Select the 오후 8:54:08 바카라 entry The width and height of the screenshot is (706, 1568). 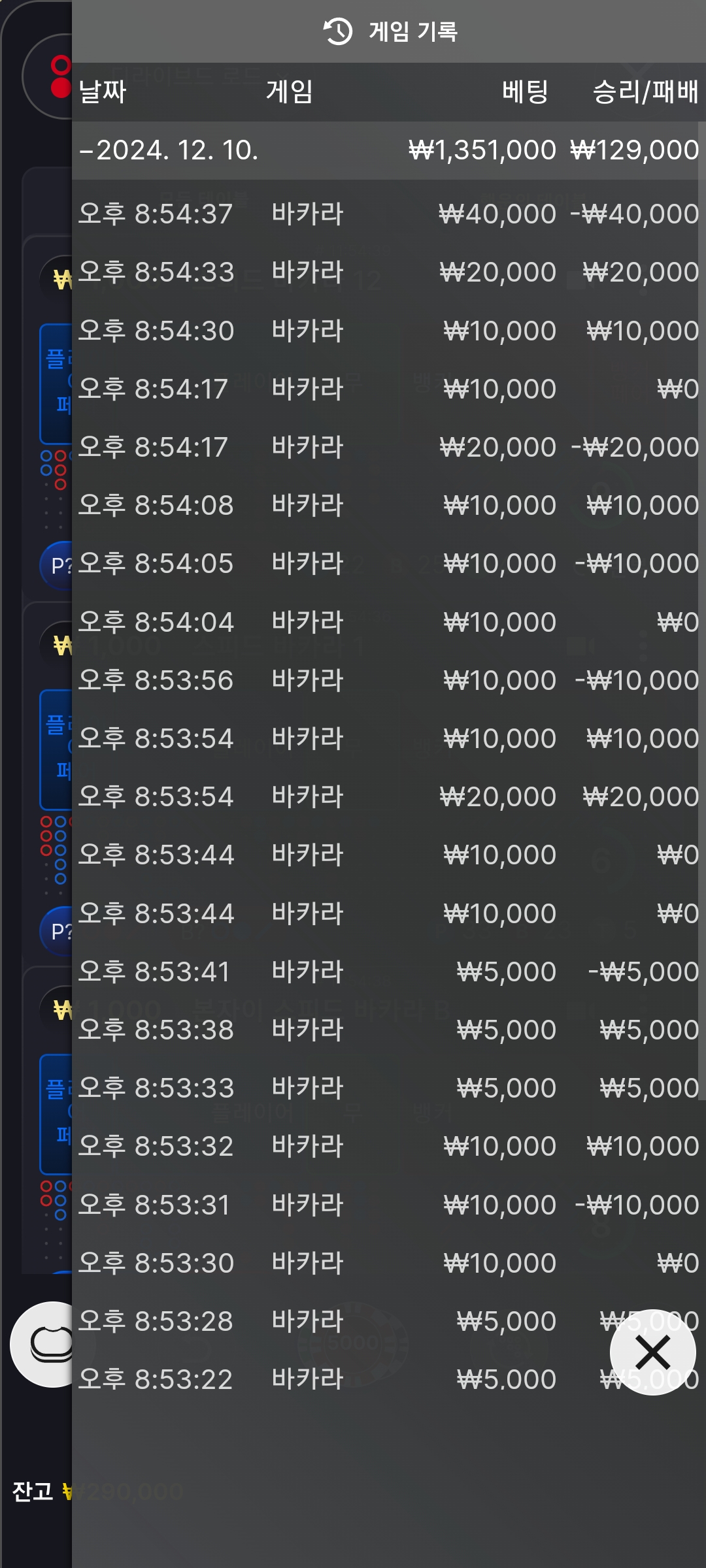point(389,506)
